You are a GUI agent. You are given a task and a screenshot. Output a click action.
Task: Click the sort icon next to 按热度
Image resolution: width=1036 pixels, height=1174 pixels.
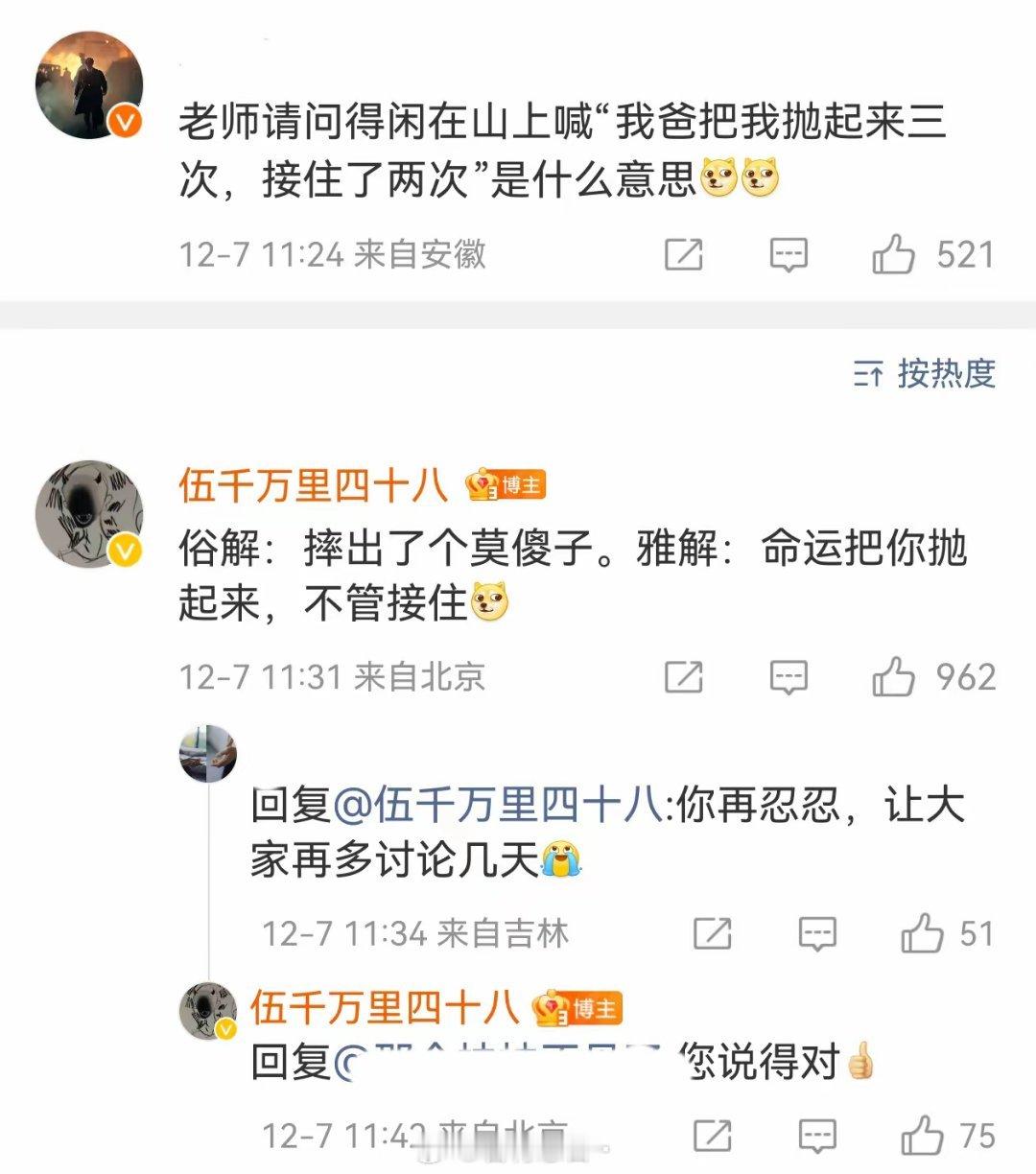tap(871, 376)
